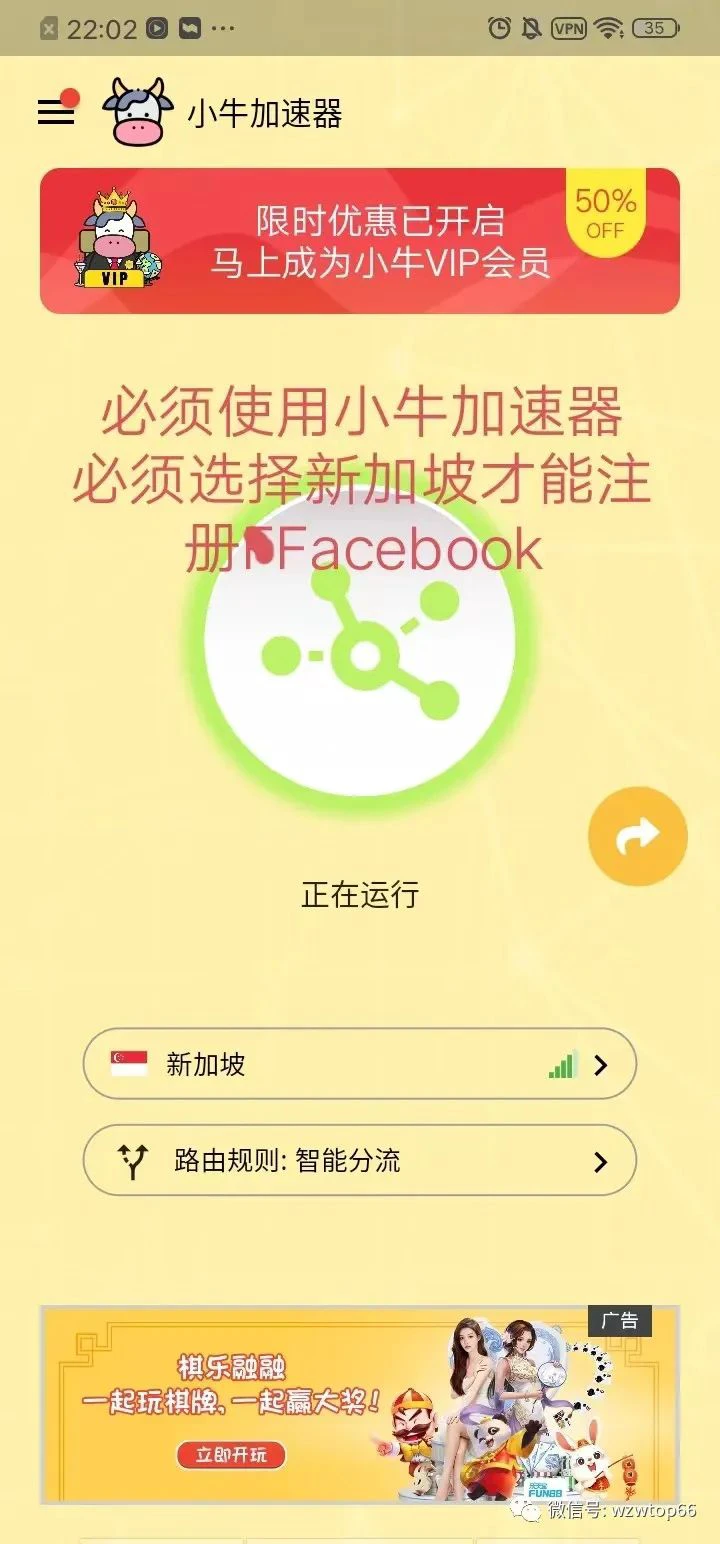Open the 新加坡 server selection row
Screen dimensions: 720x1544
360,1065
